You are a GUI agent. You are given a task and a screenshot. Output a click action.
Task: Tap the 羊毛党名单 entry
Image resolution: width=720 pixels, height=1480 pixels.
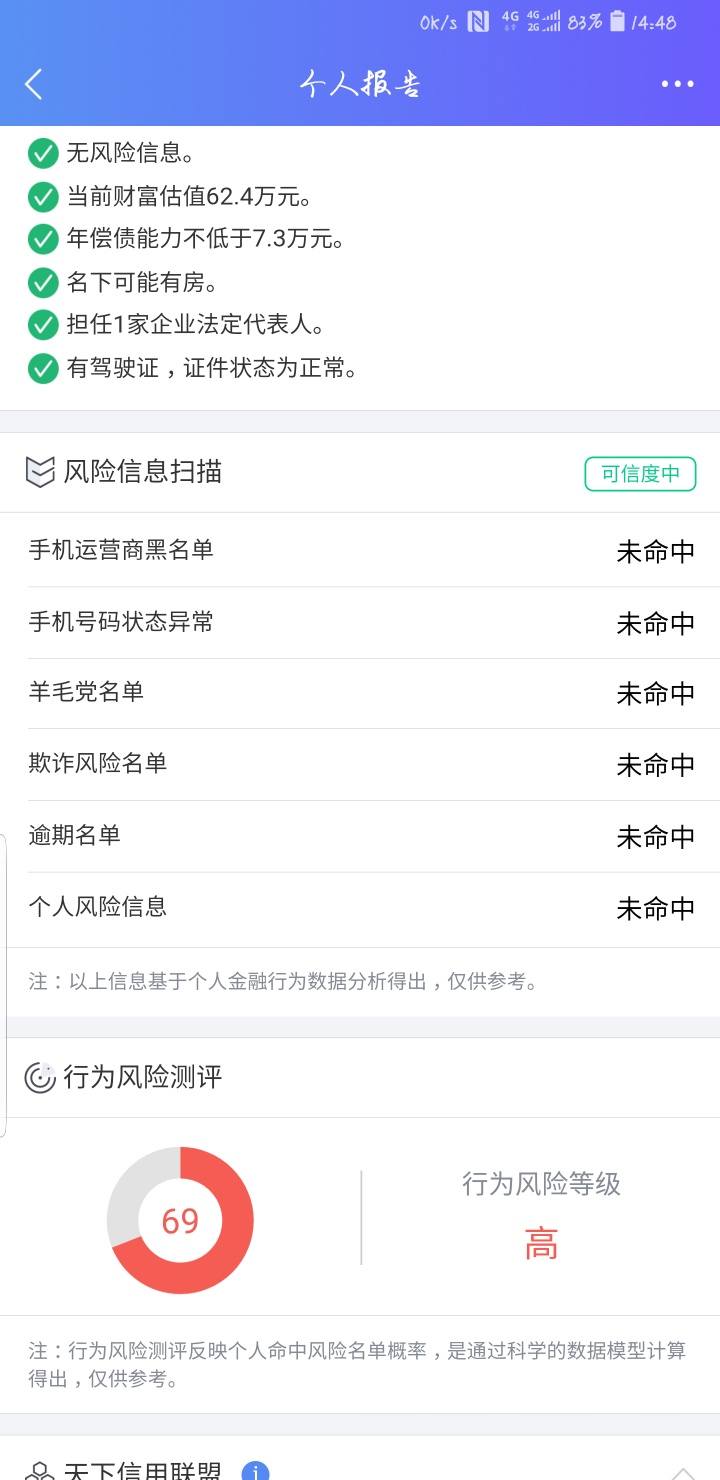tap(360, 693)
